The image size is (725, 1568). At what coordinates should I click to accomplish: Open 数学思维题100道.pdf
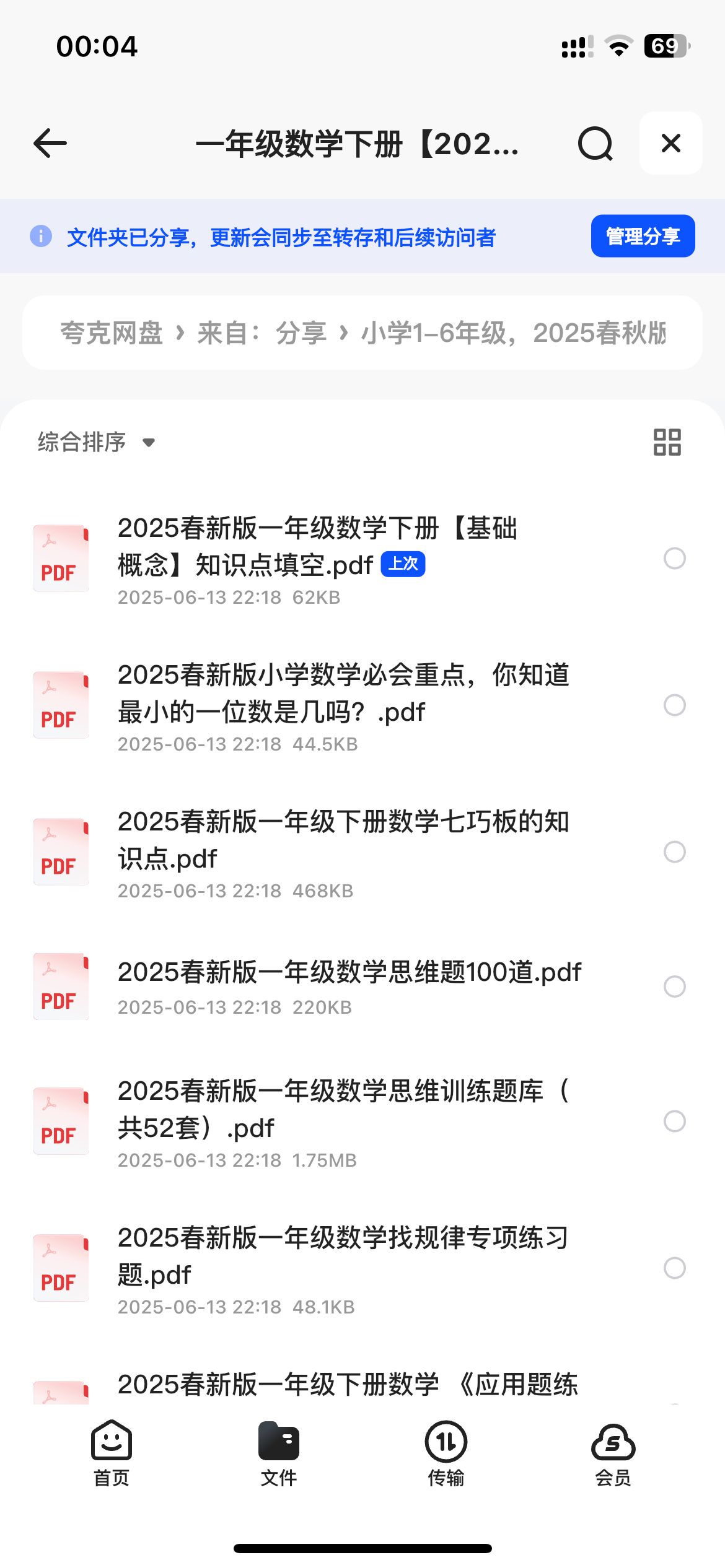point(347,987)
